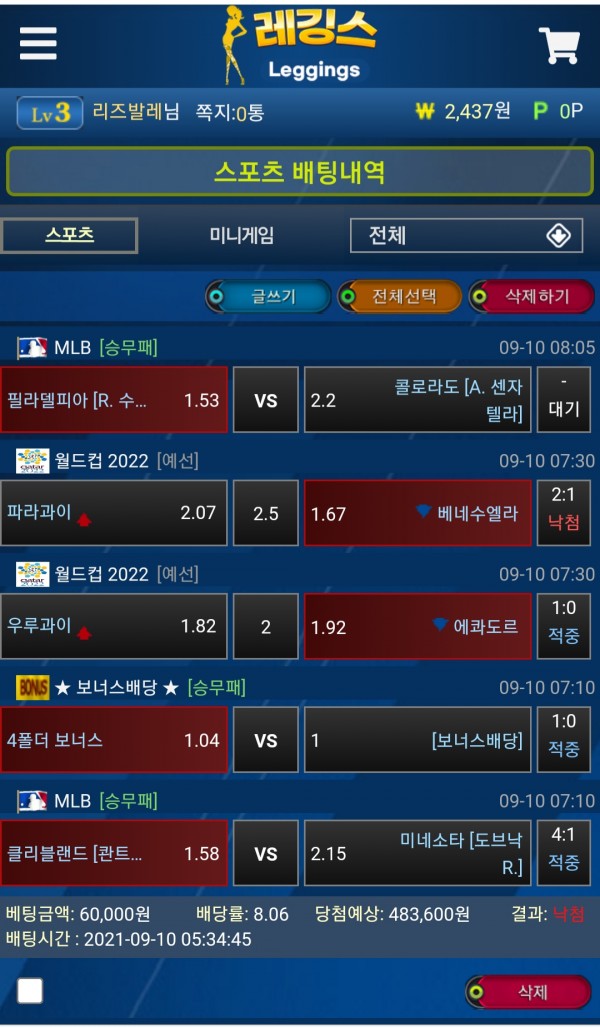Image resolution: width=600 pixels, height=1028 pixels.
Task: Open the hamburger menu
Action: (x=38, y=43)
